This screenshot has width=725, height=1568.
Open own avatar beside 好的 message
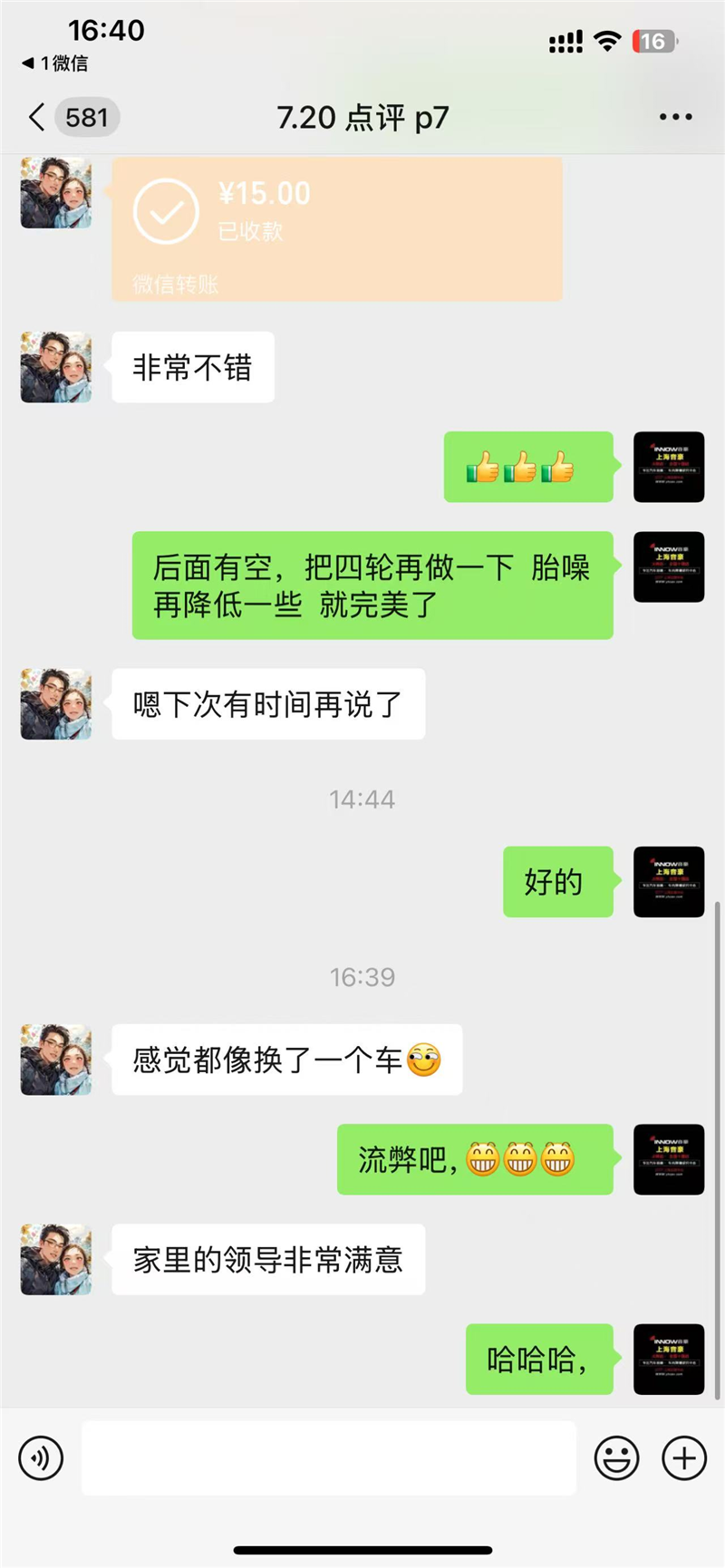pyautogui.click(x=669, y=882)
